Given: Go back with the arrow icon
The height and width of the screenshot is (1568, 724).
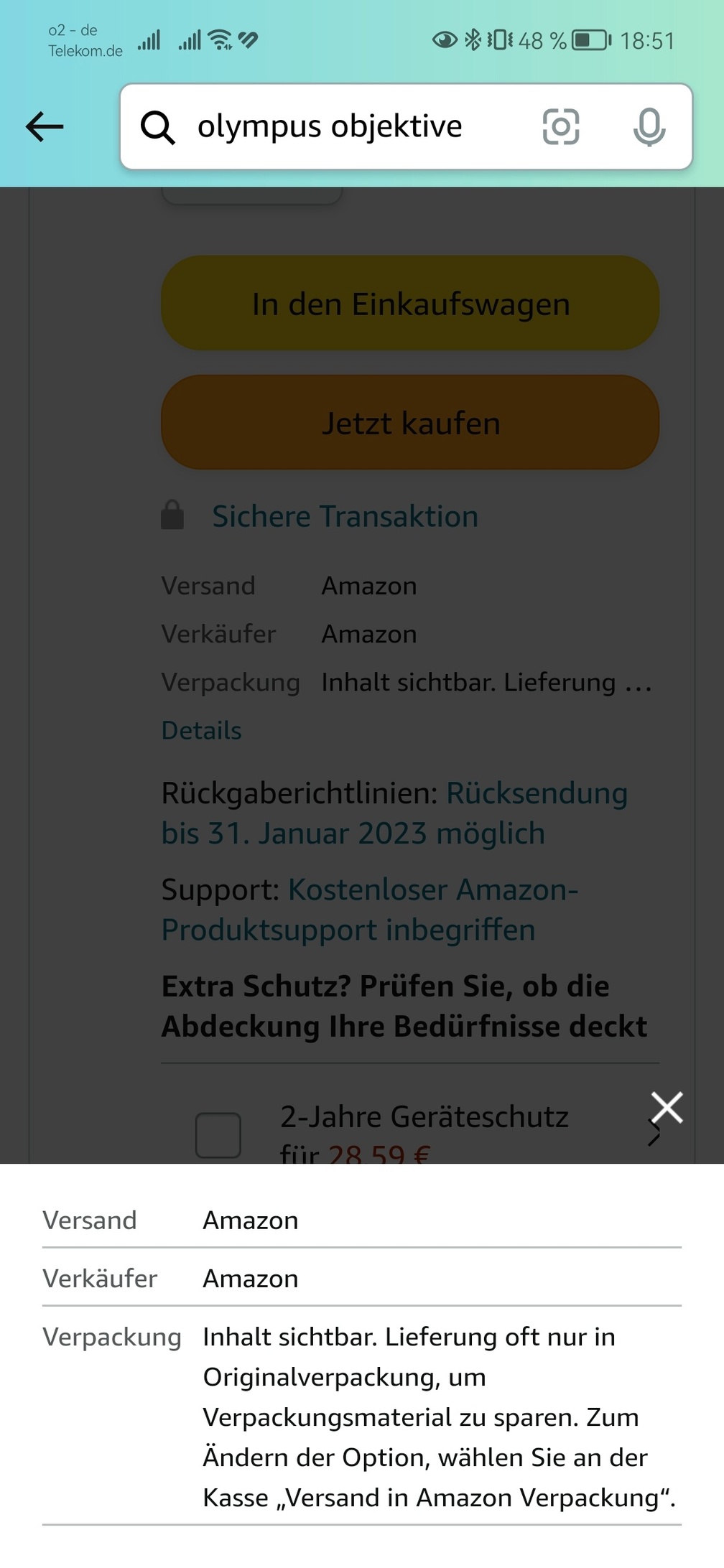Looking at the screenshot, I should click(x=45, y=127).
